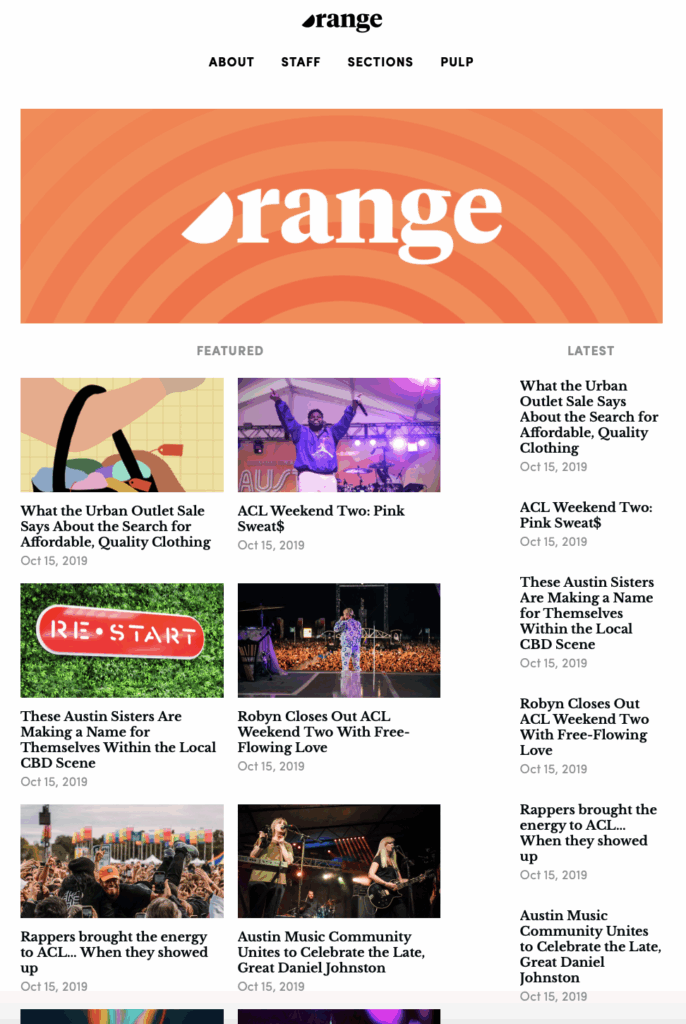The height and width of the screenshot is (1024, 686).
Task: Open the featured Urban Outlet Sale article image
Action: tap(122, 435)
